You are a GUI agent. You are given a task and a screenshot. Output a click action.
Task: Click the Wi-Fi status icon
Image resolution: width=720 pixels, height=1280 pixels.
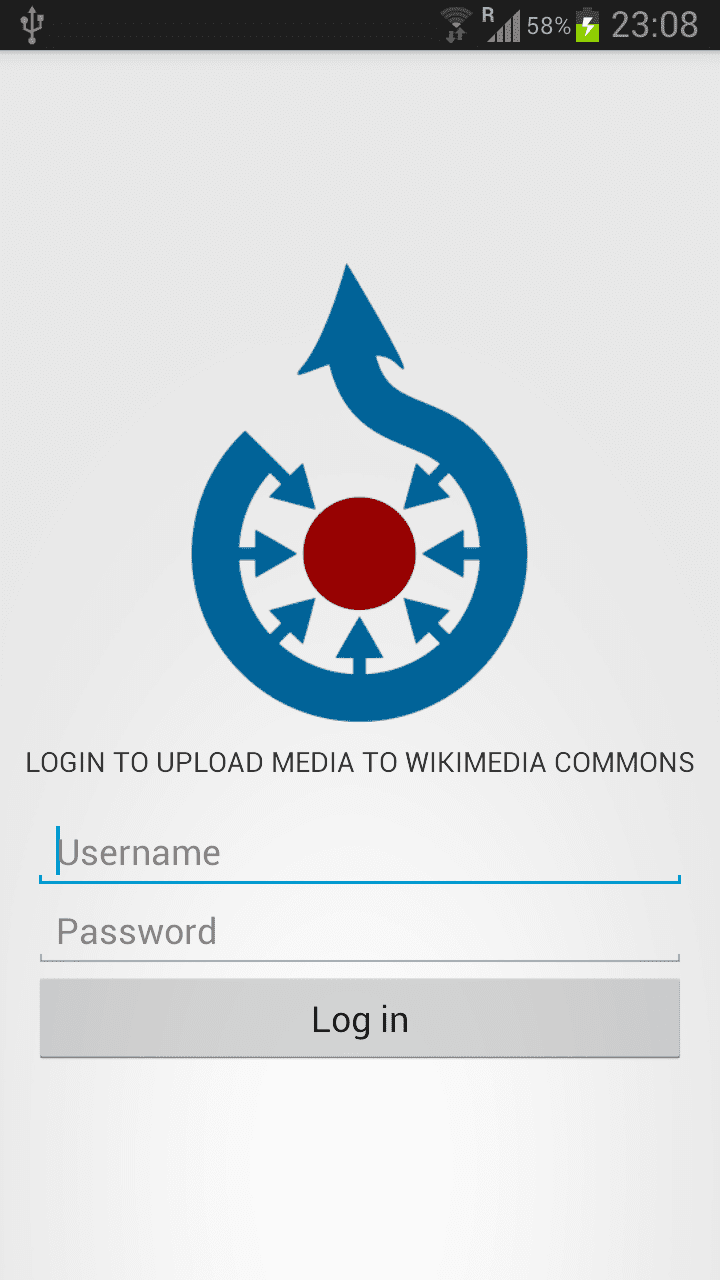[x=455, y=22]
